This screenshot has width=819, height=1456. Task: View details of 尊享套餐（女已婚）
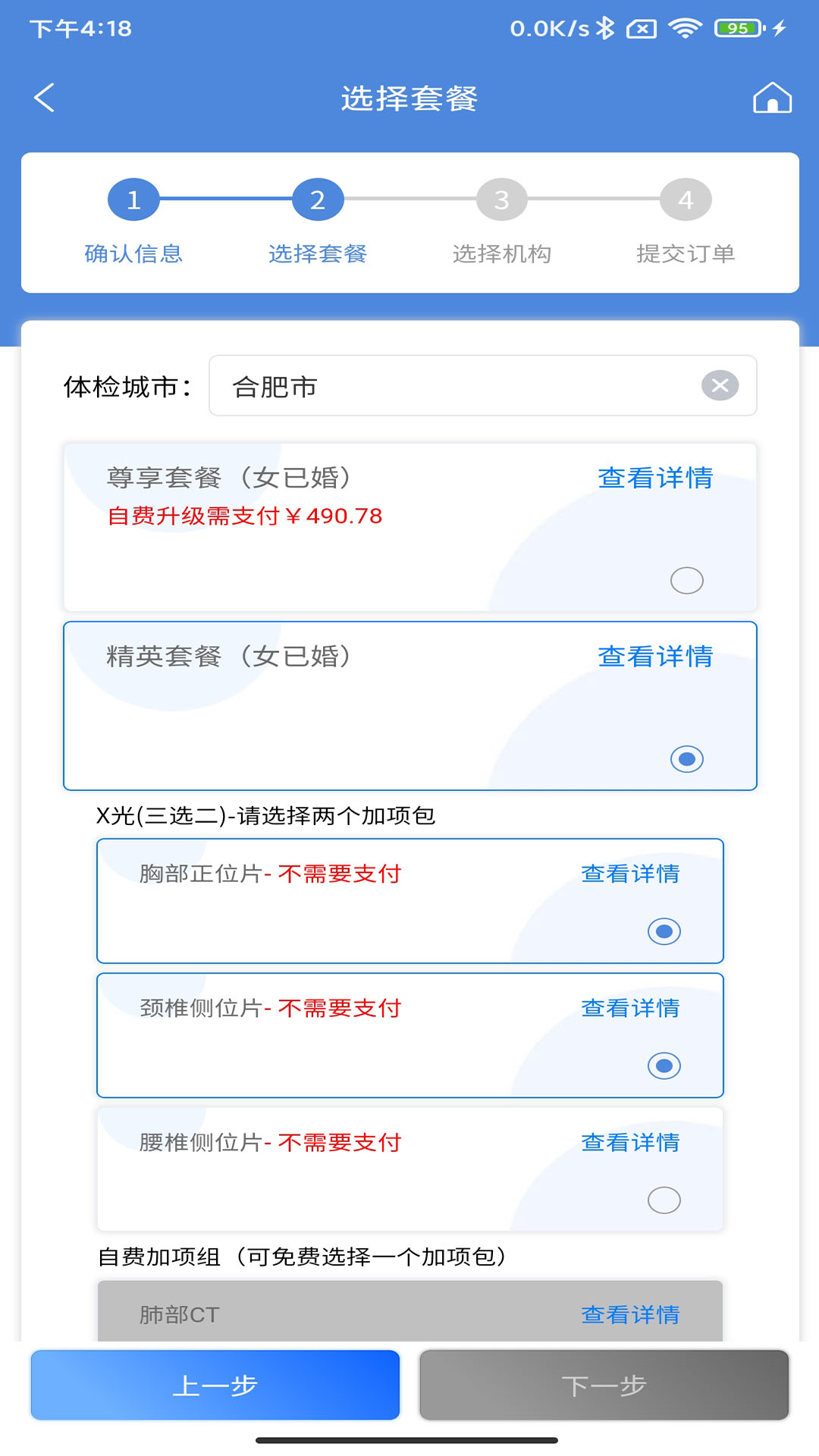point(655,478)
